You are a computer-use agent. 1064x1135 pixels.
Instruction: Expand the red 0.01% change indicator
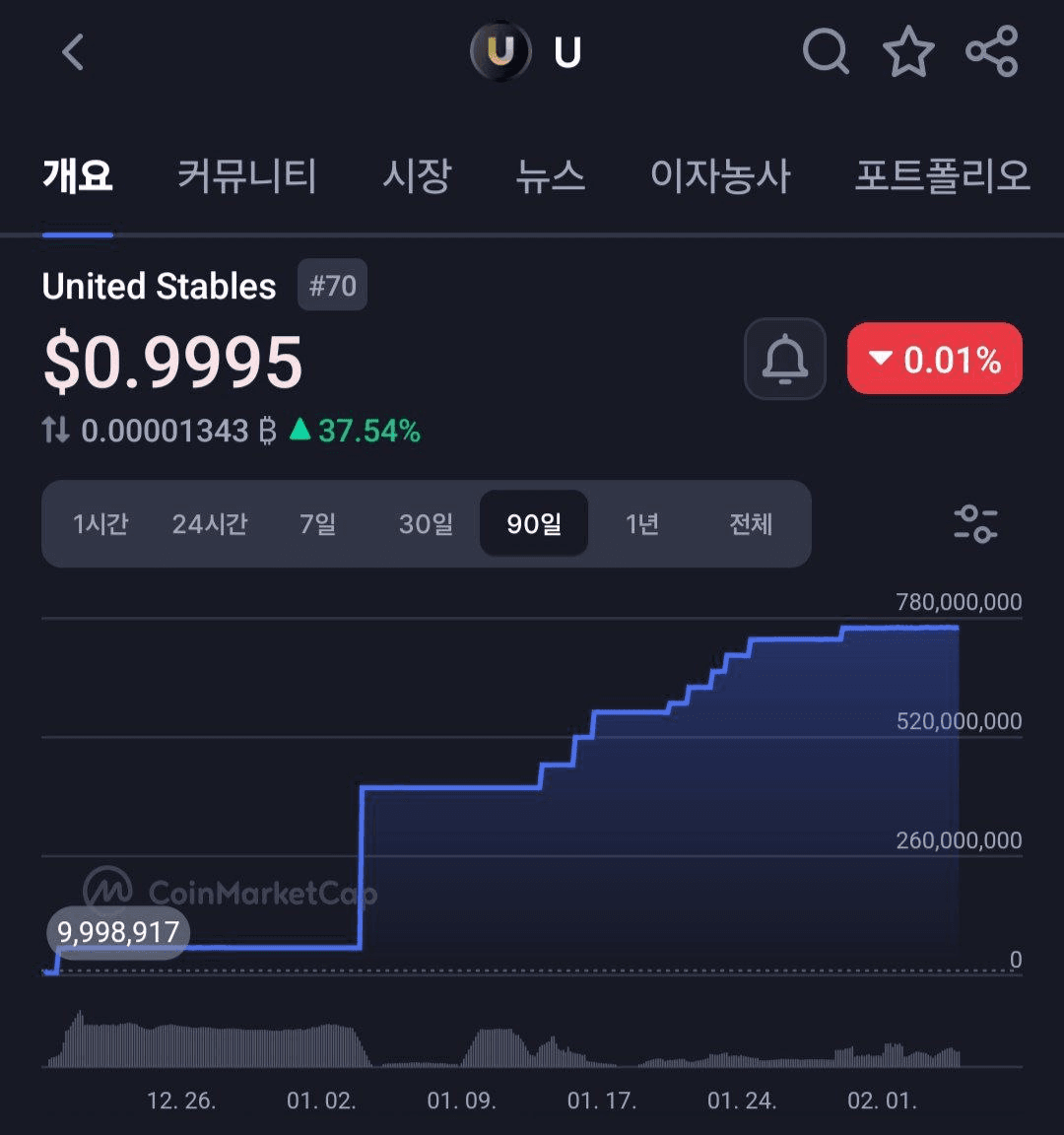pyautogui.click(x=934, y=359)
